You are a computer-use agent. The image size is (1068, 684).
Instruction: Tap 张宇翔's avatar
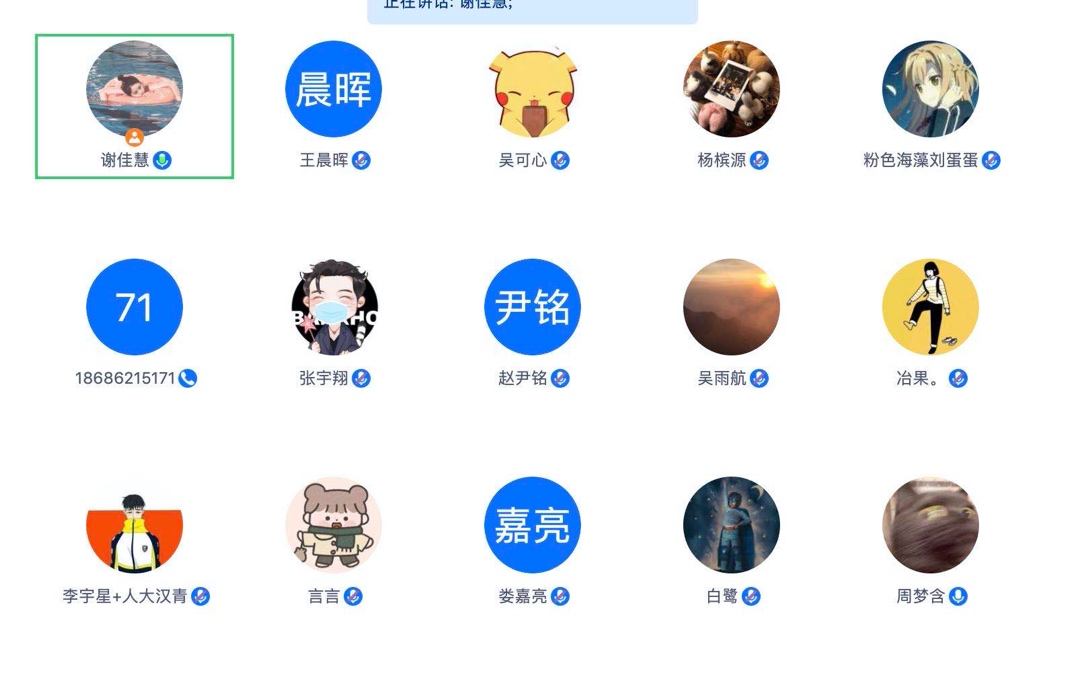[x=333, y=307]
